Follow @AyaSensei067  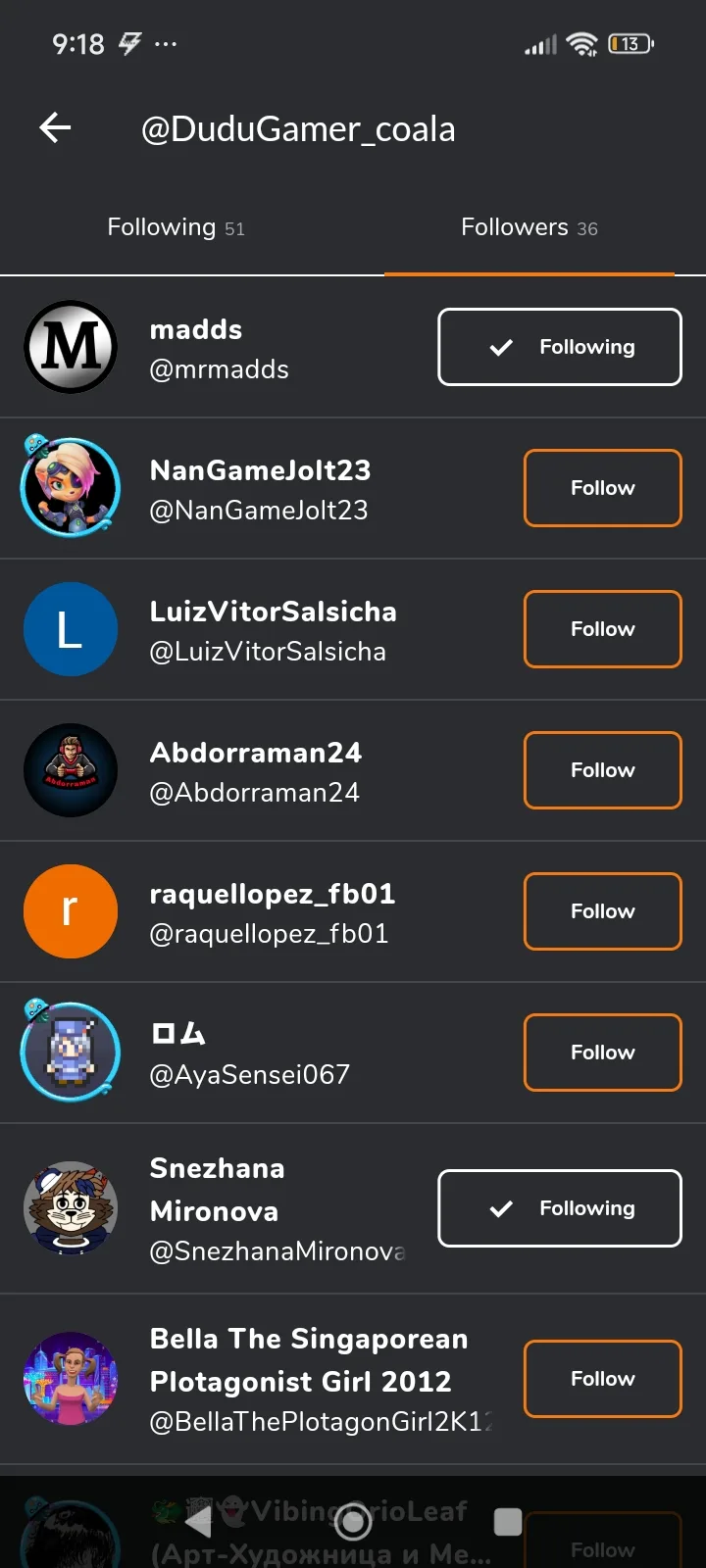point(602,1053)
